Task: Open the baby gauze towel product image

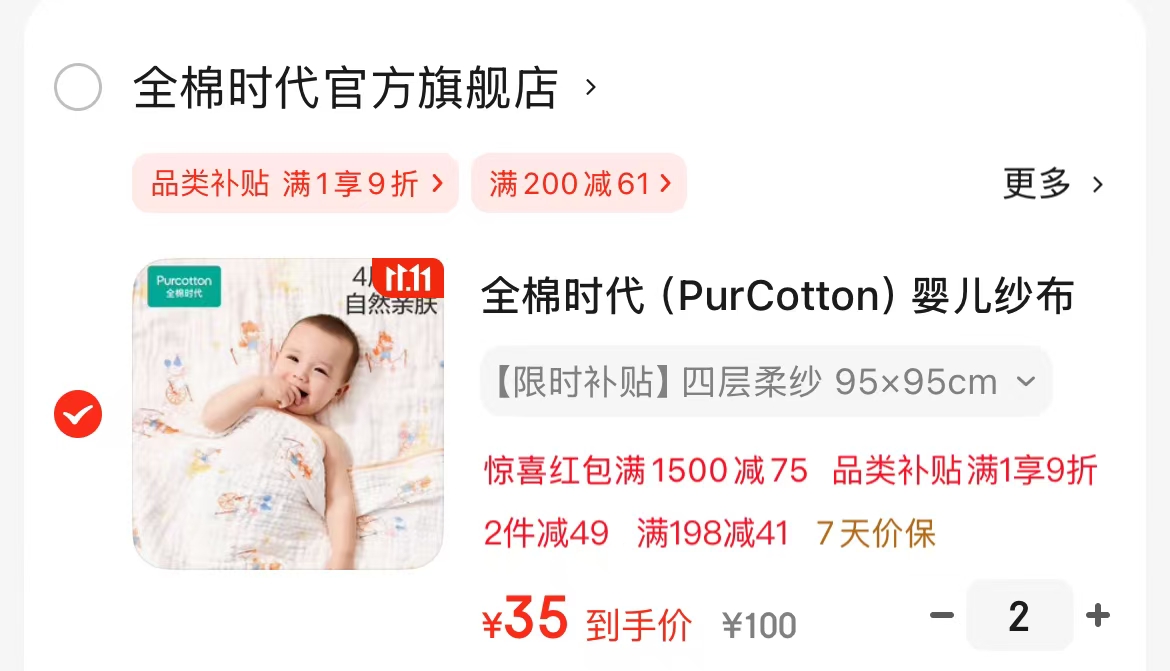Action: click(x=288, y=414)
